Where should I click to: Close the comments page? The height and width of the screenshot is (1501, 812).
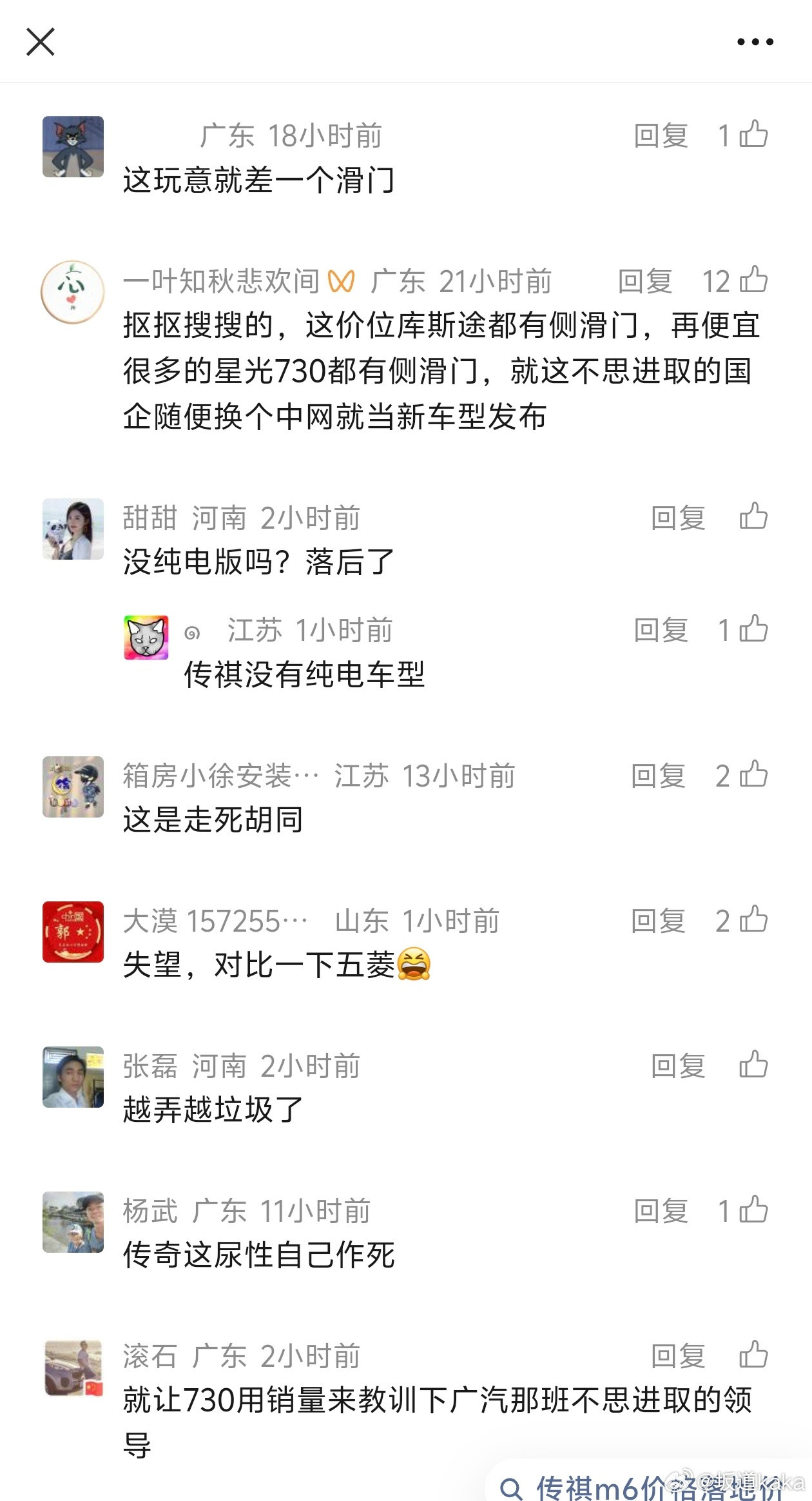(40, 41)
